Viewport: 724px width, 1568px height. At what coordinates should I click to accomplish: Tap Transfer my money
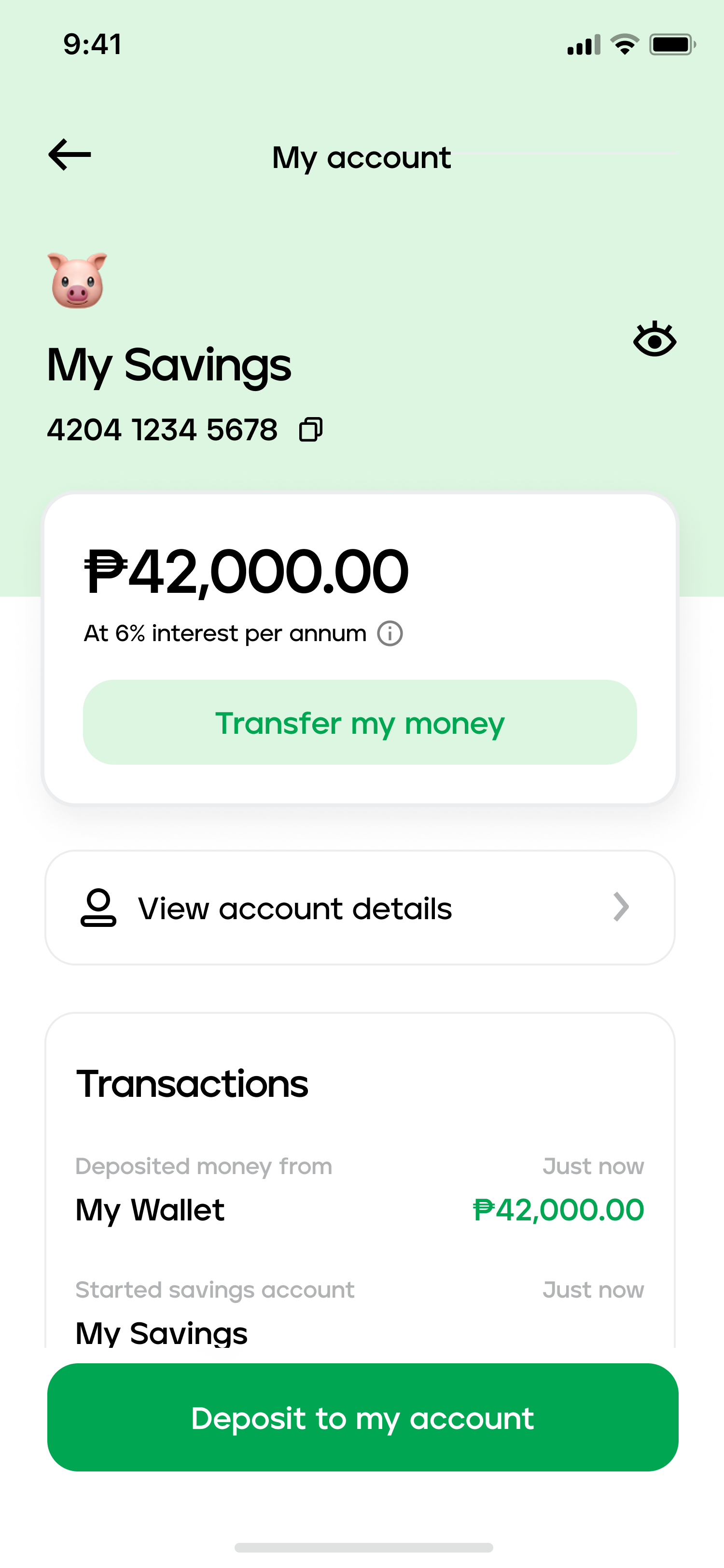click(360, 723)
